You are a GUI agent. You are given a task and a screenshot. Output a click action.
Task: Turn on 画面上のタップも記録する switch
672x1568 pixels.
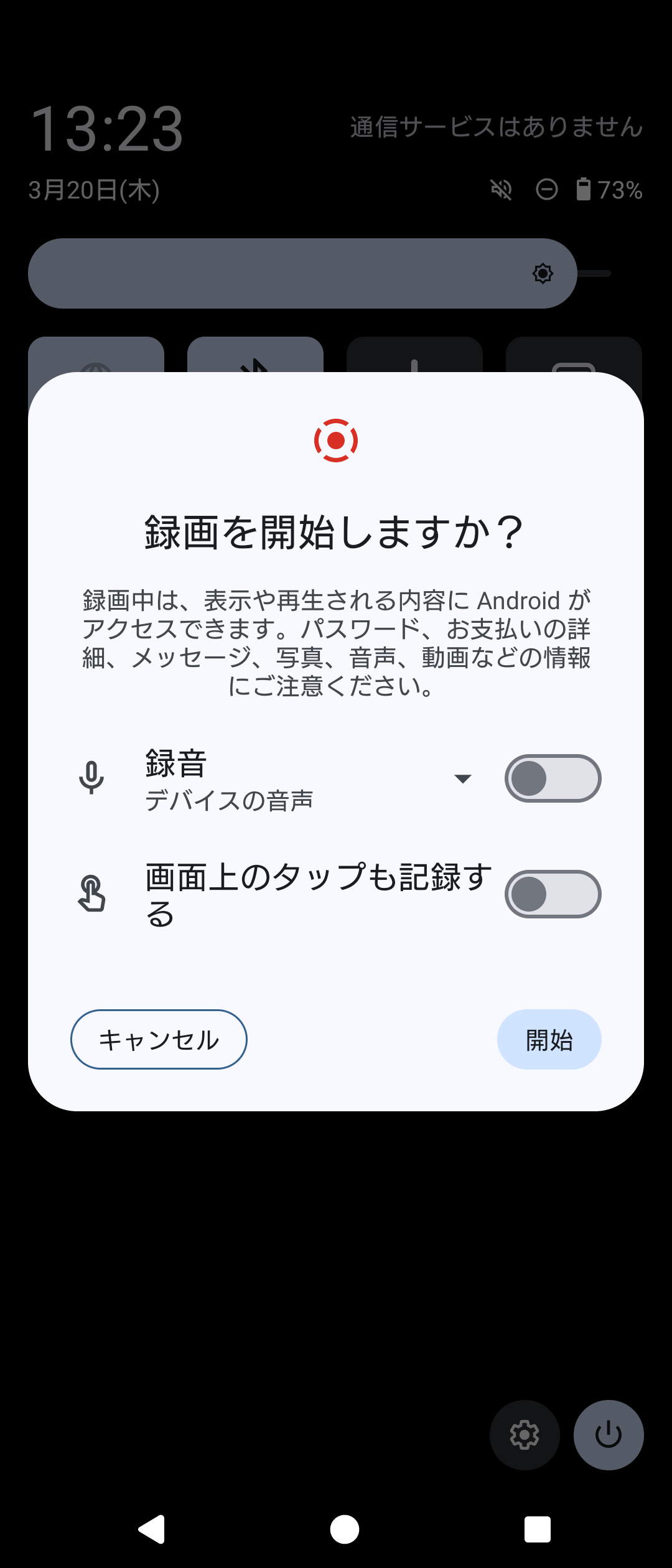(553, 894)
